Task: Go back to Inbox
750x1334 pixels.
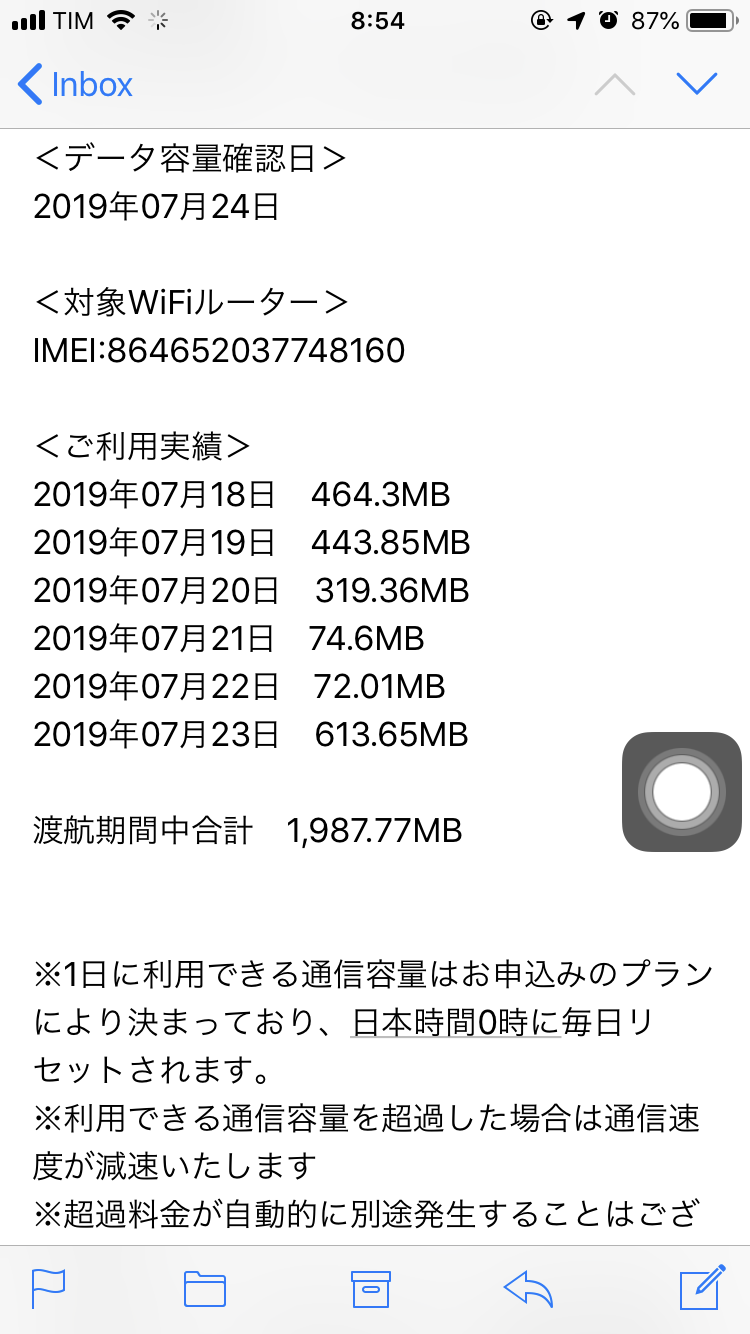Action: click(76, 84)
